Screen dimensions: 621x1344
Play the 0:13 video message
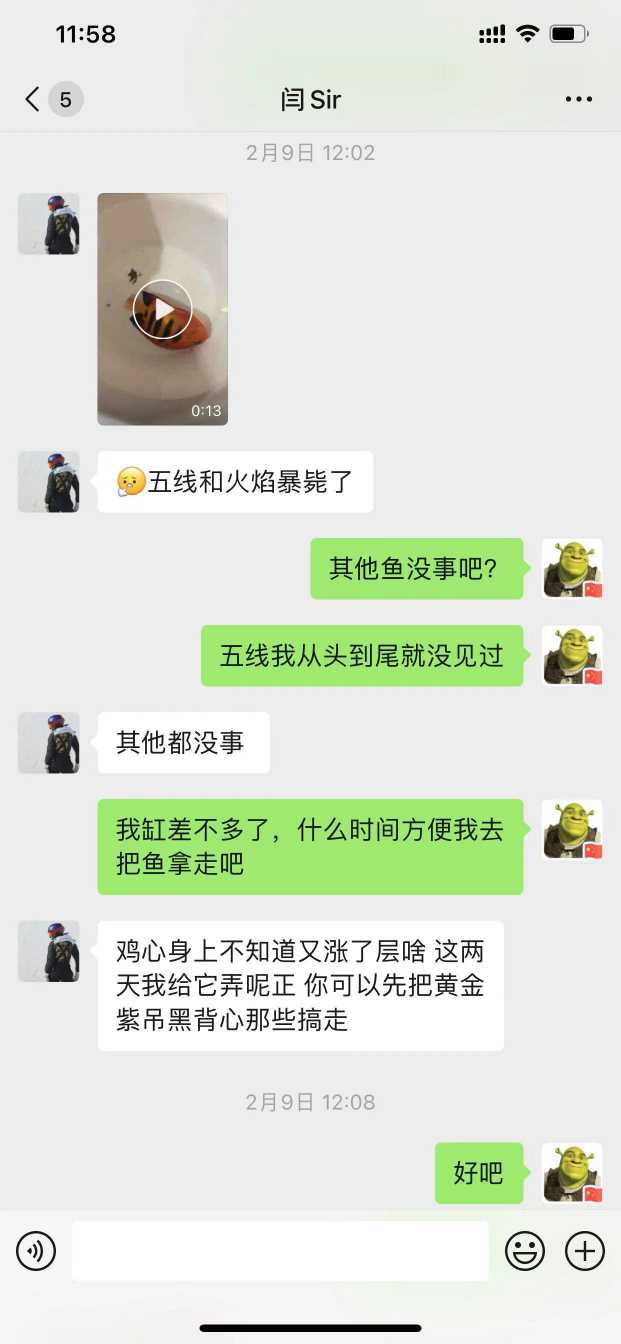pyautogui.click(x=162, y=309)
